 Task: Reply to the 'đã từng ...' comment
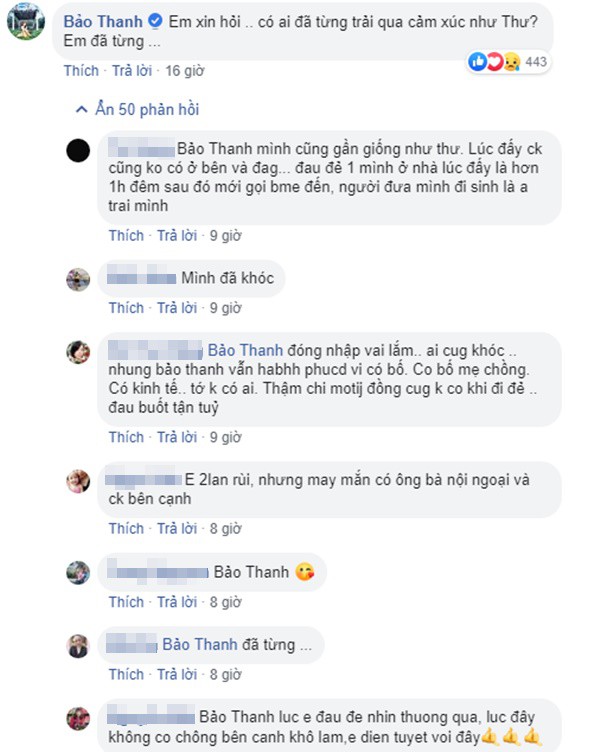coord(176,674)
